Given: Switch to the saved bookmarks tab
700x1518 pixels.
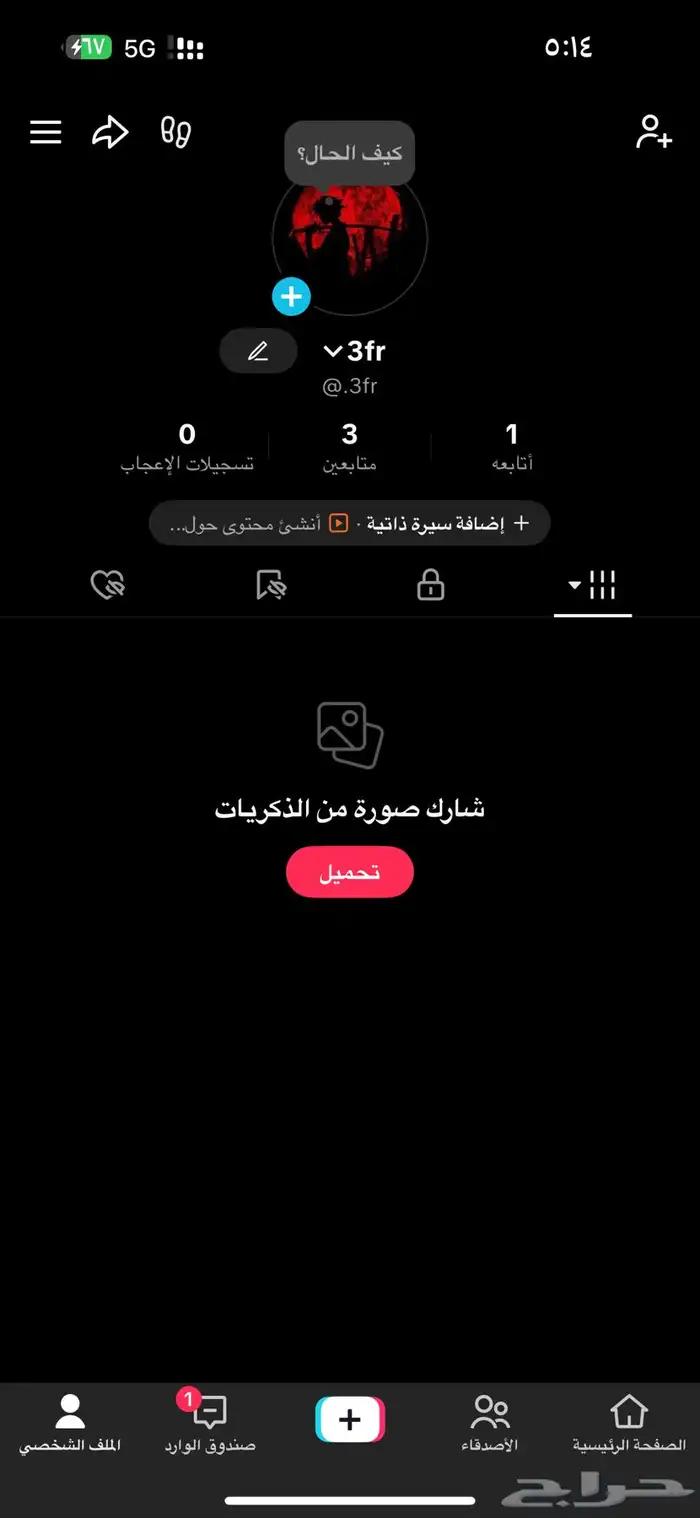Looking at the screenshot, I should point(270,586).
